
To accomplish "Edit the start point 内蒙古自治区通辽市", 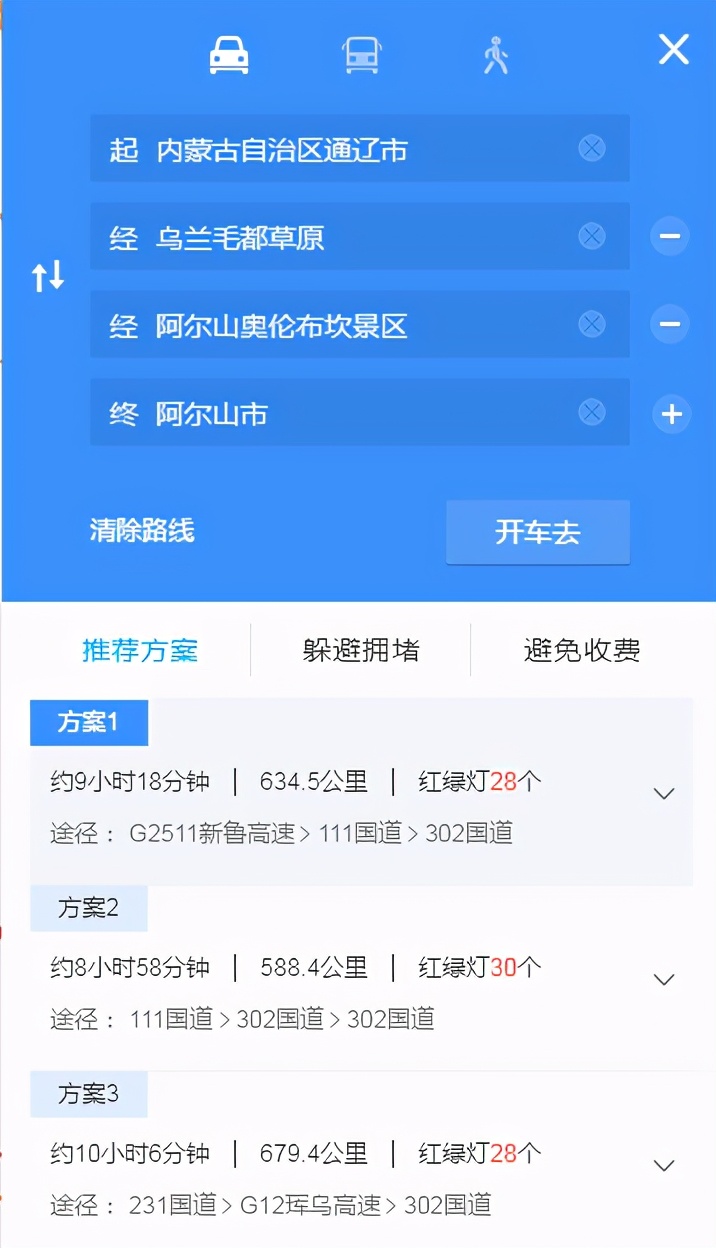I will tap(360, 149).
